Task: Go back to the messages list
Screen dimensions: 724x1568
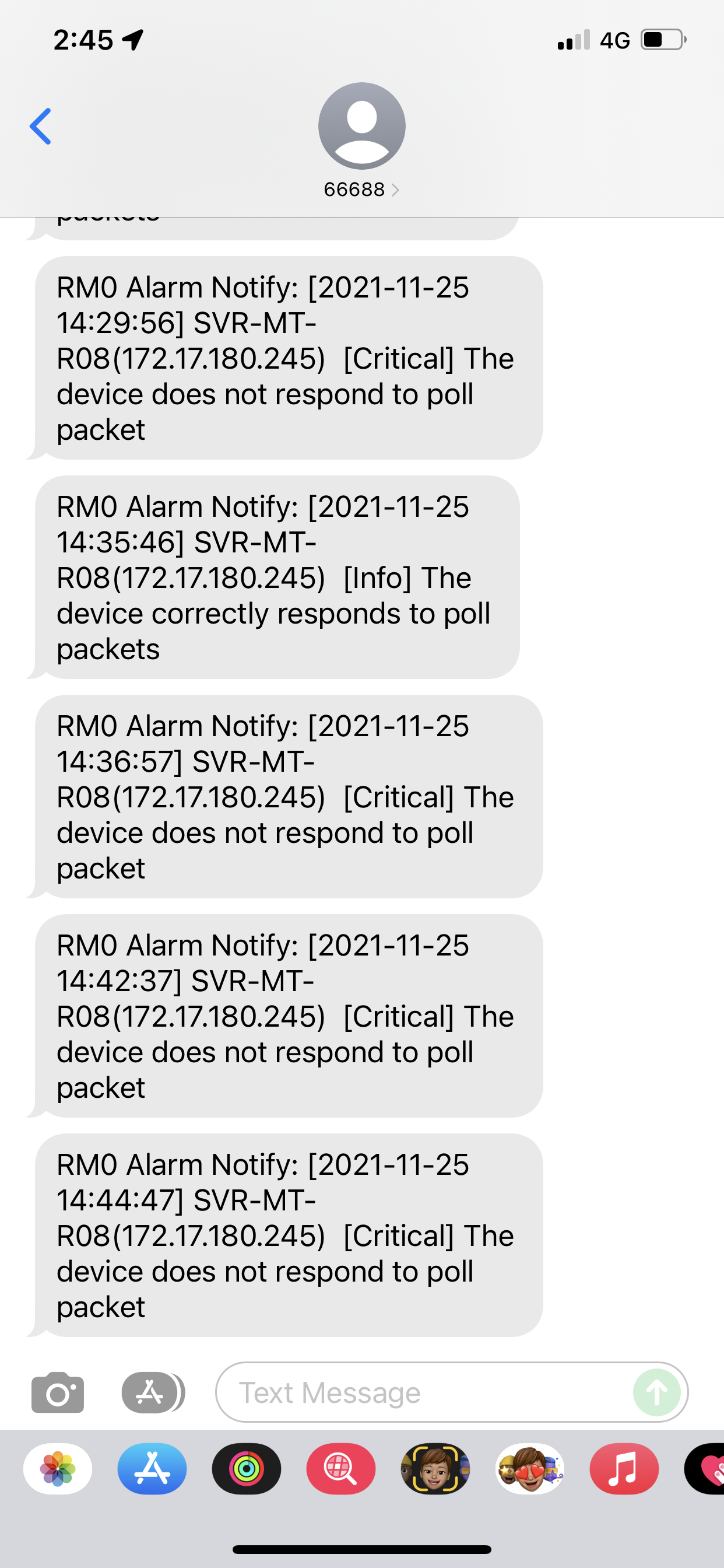Action: point(40,127)
